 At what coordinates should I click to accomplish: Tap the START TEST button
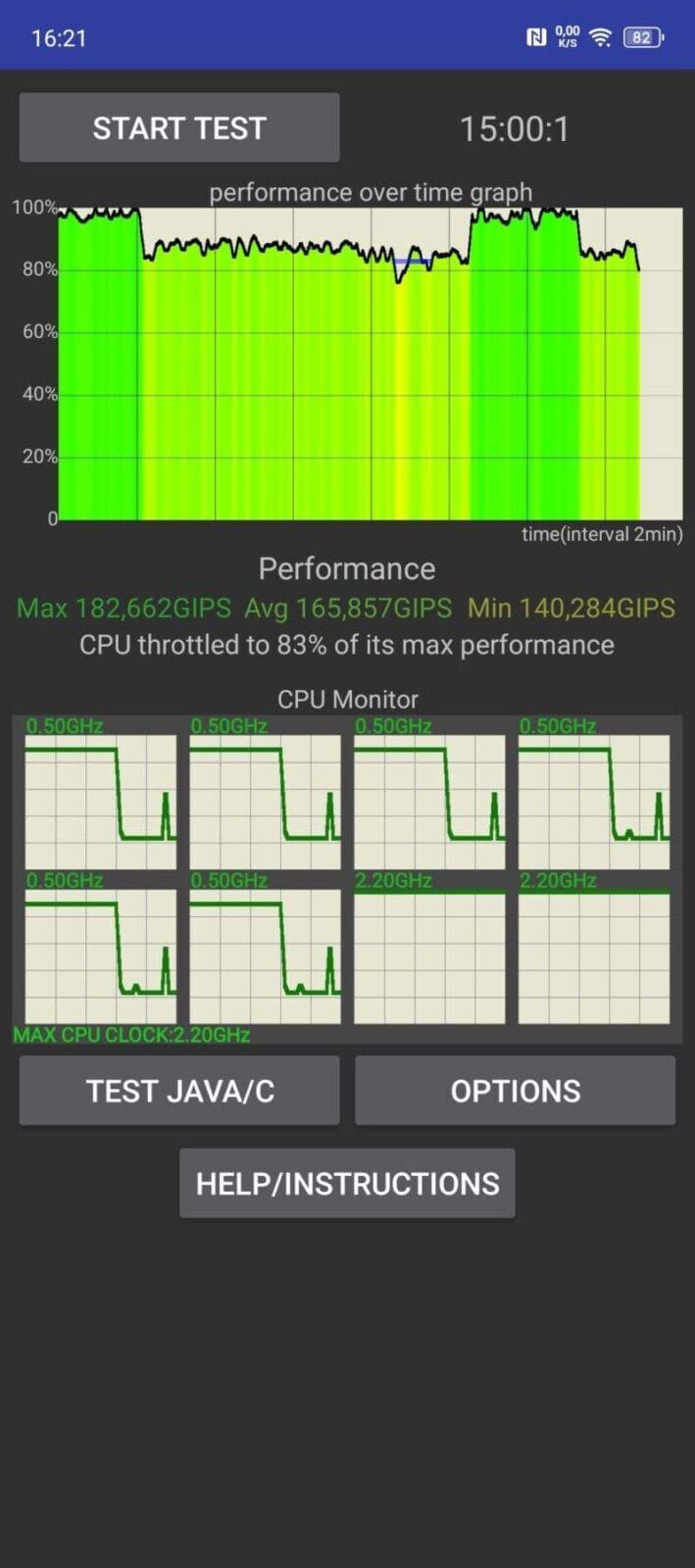[179, 128]
